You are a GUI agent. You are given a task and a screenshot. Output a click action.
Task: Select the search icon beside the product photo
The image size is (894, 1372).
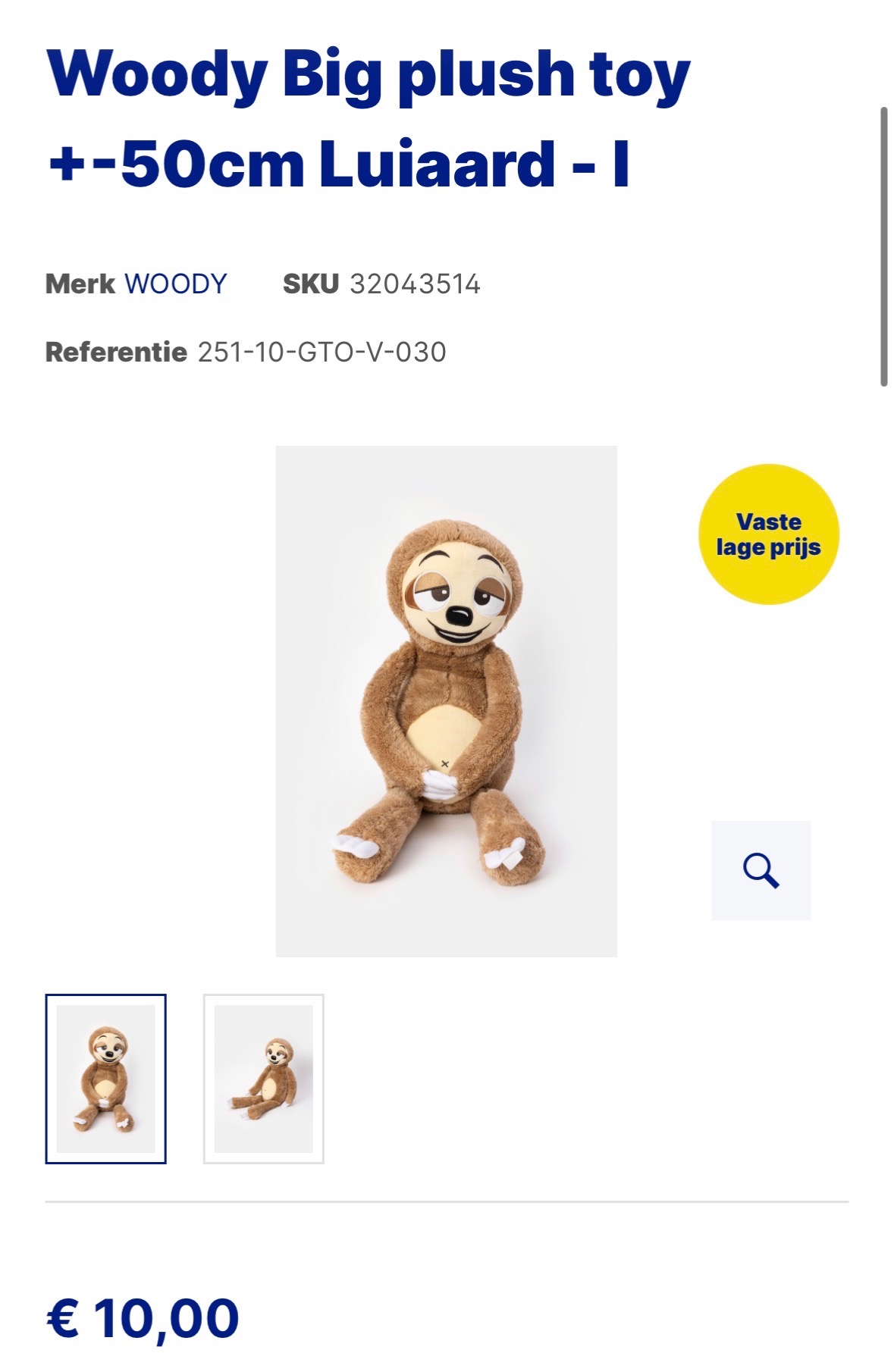pos(762,870)
